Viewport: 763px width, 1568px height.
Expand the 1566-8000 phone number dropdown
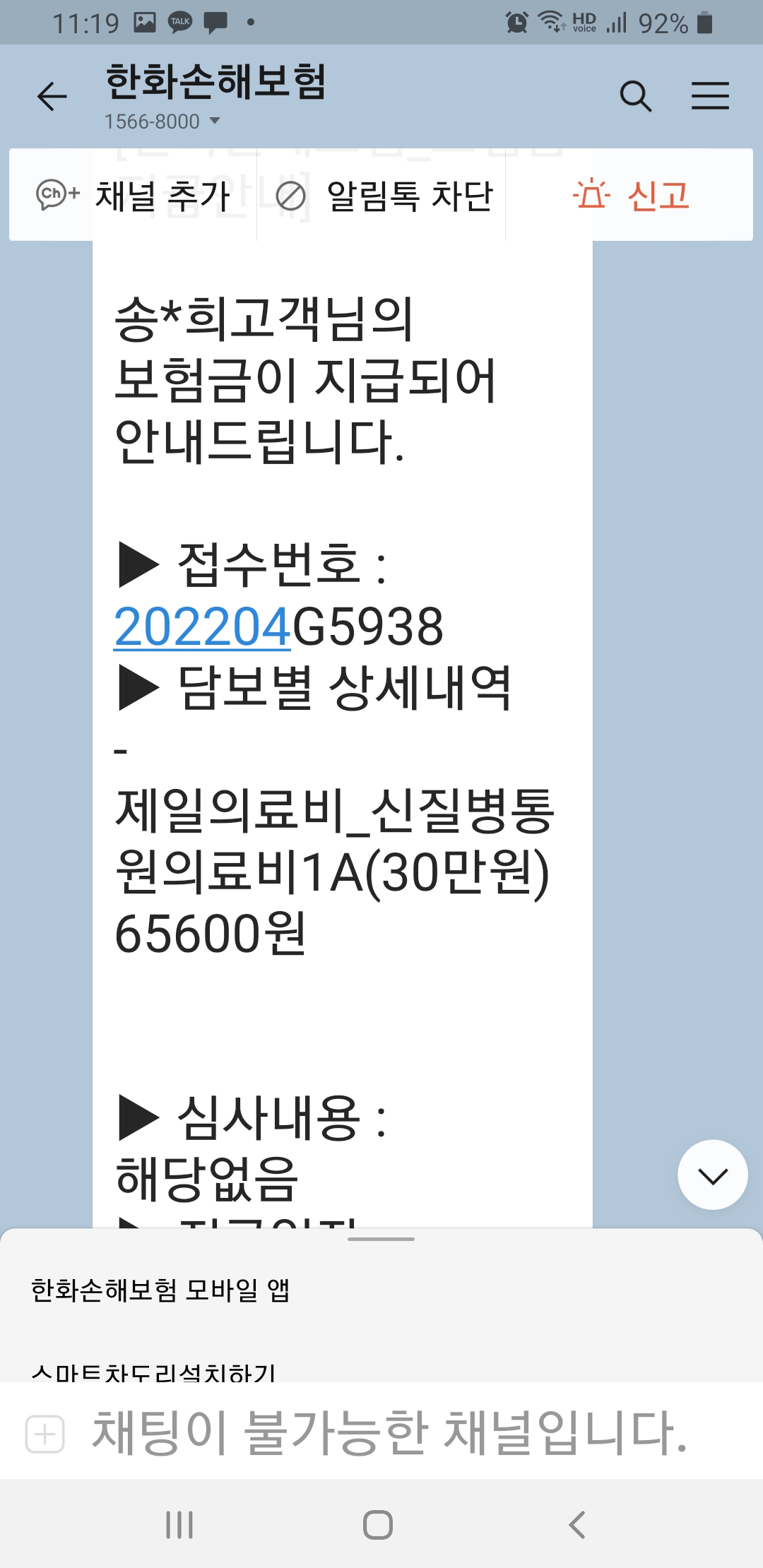point(162,121)
